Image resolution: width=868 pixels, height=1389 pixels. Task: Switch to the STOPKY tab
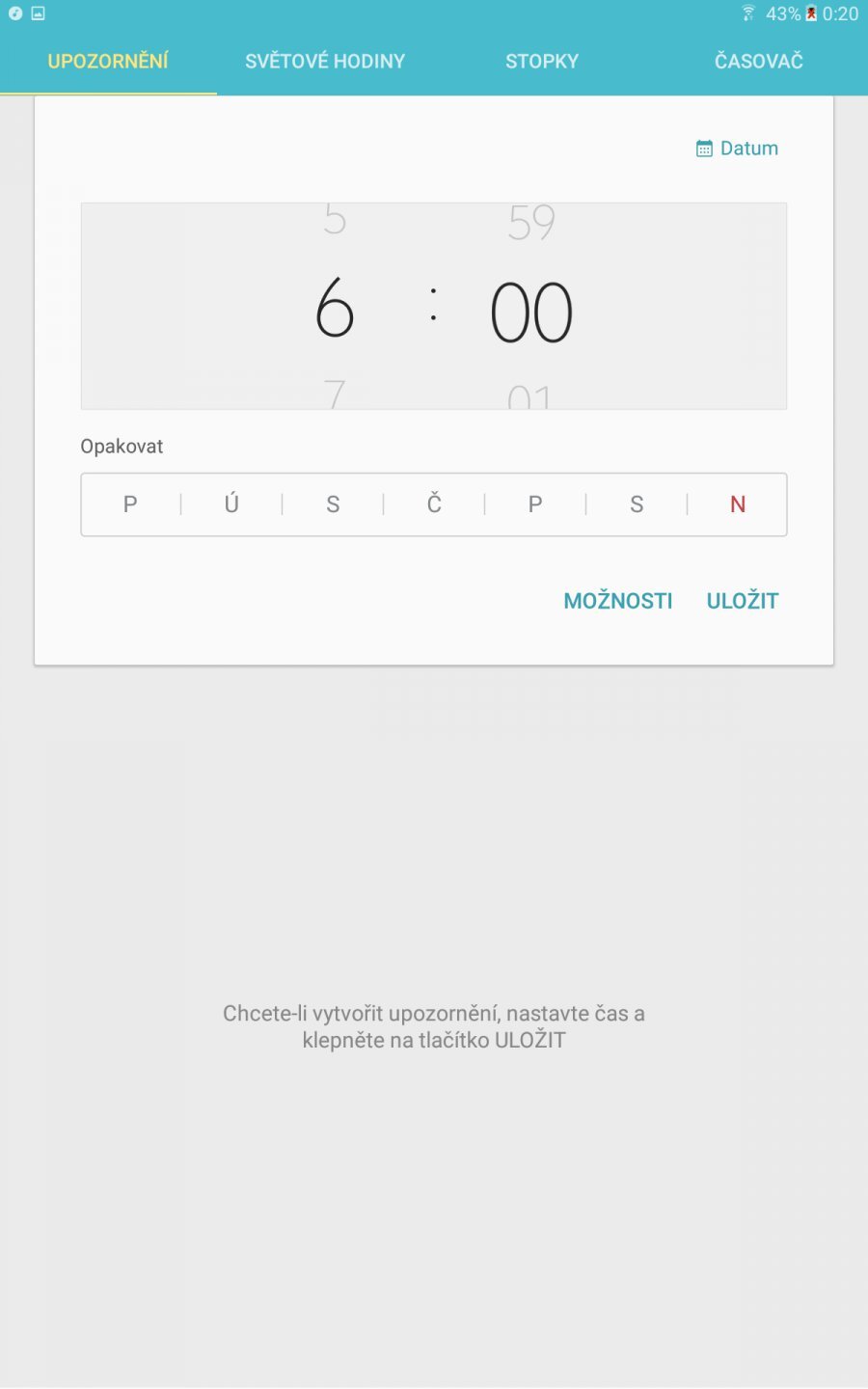pyautogui.click(x=541, y=60)
